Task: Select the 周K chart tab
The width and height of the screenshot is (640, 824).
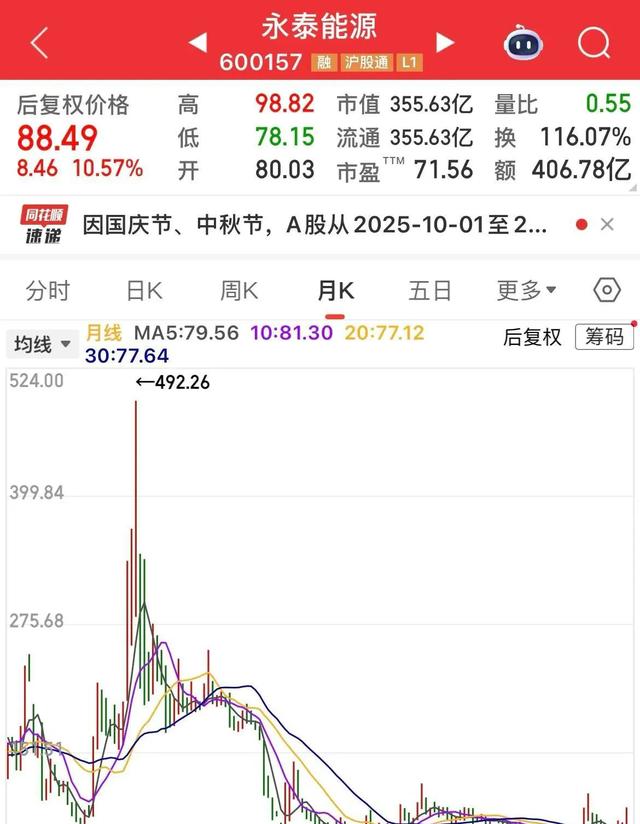Action: coord(239,291)
